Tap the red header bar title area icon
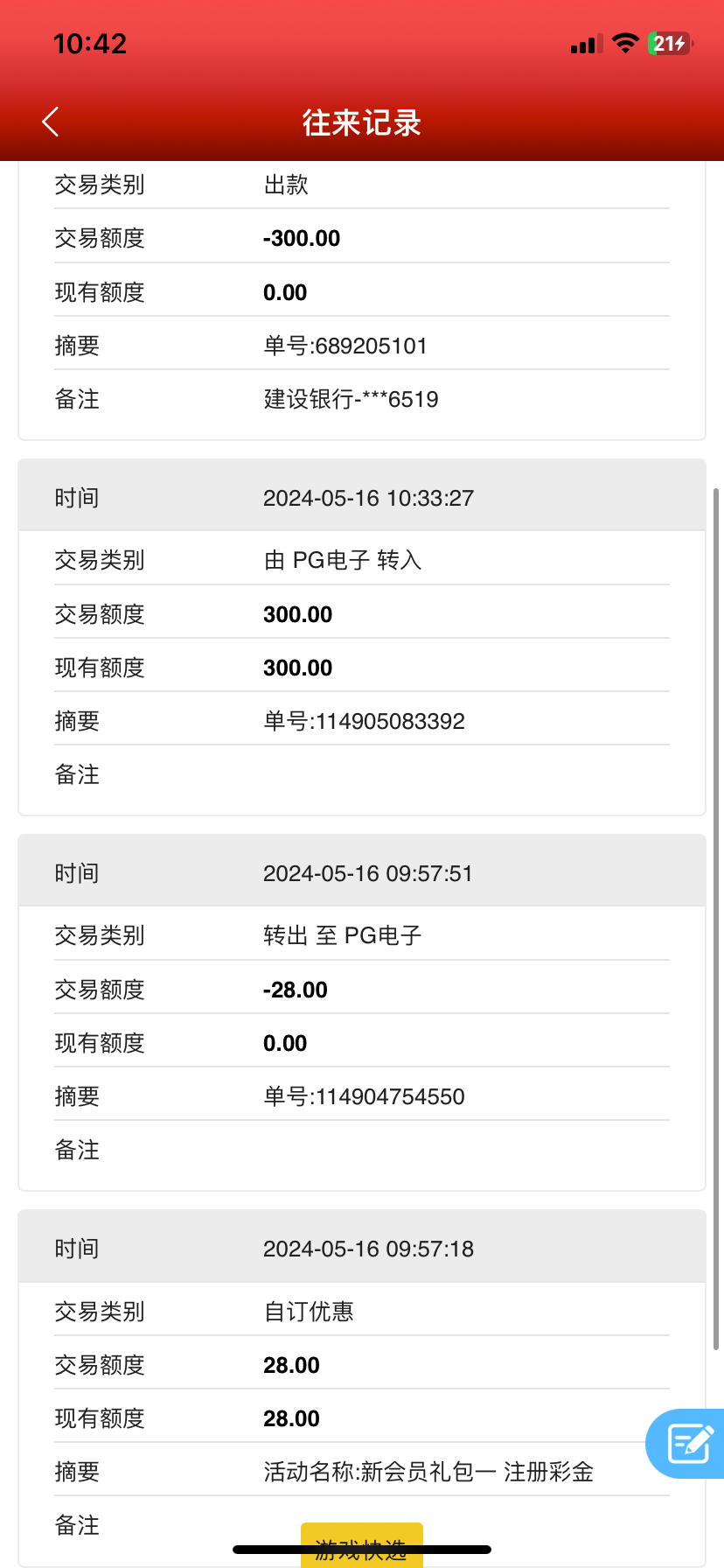 pyautogui.click(x=361, y=122)
